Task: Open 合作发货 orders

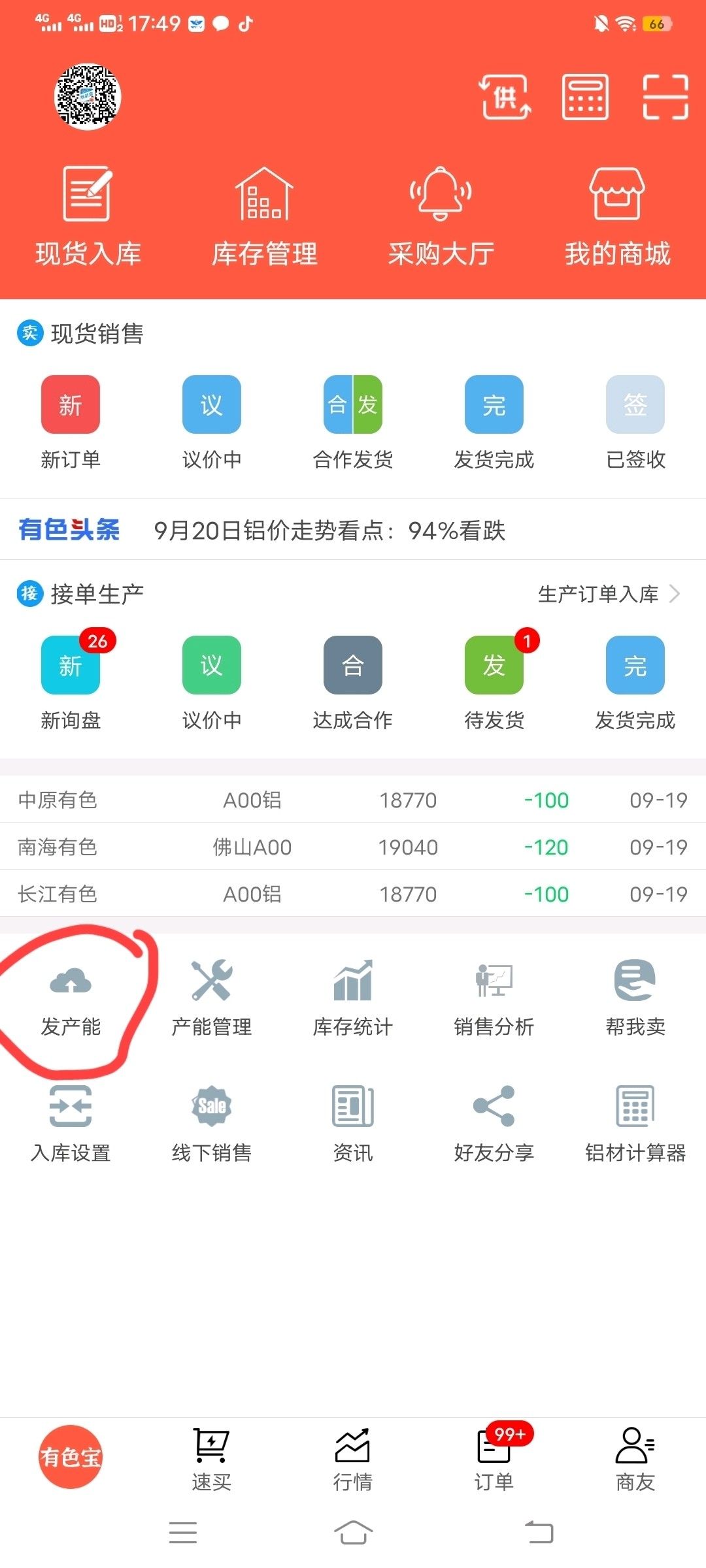Action: click(353, 422)
